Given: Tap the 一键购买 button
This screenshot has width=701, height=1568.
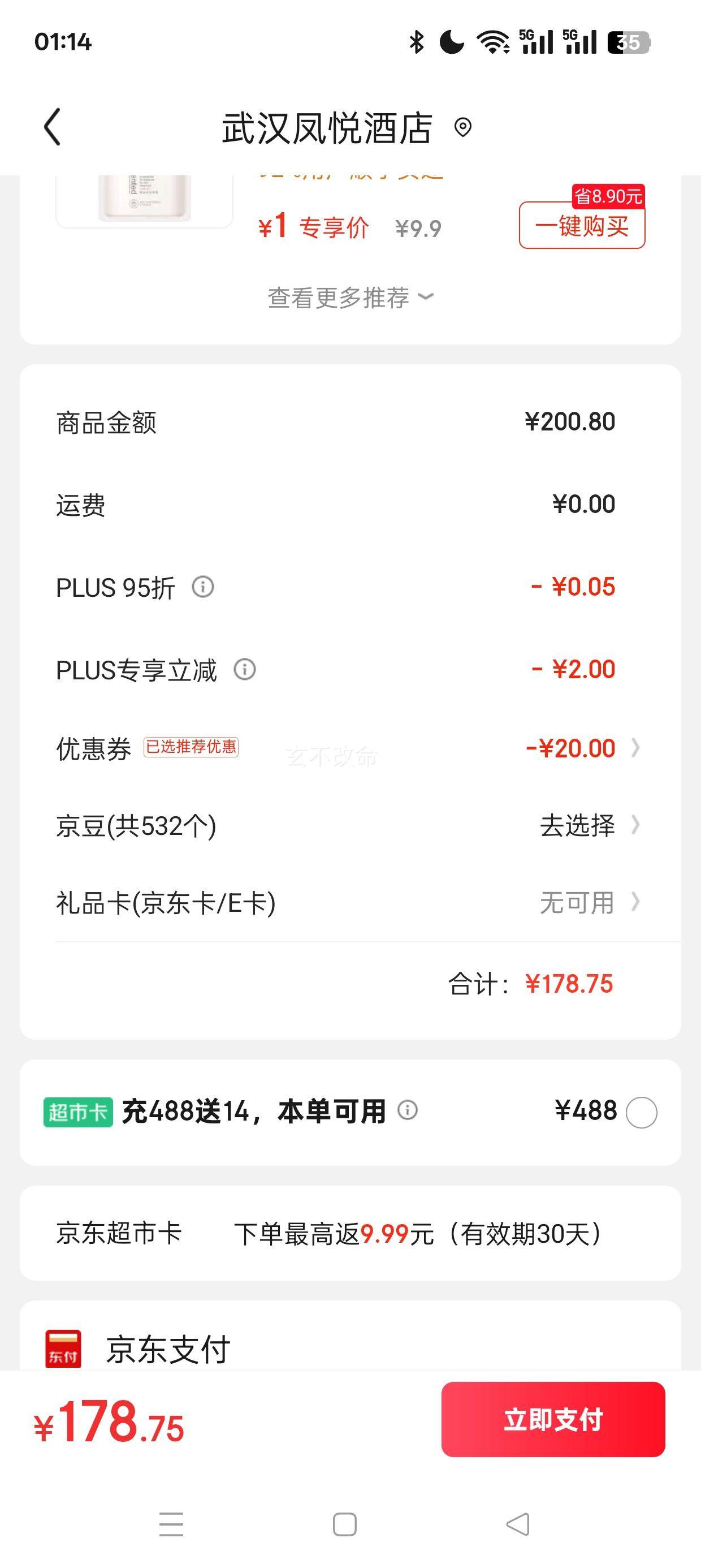Looking at the screenshot, I should 581,226.
